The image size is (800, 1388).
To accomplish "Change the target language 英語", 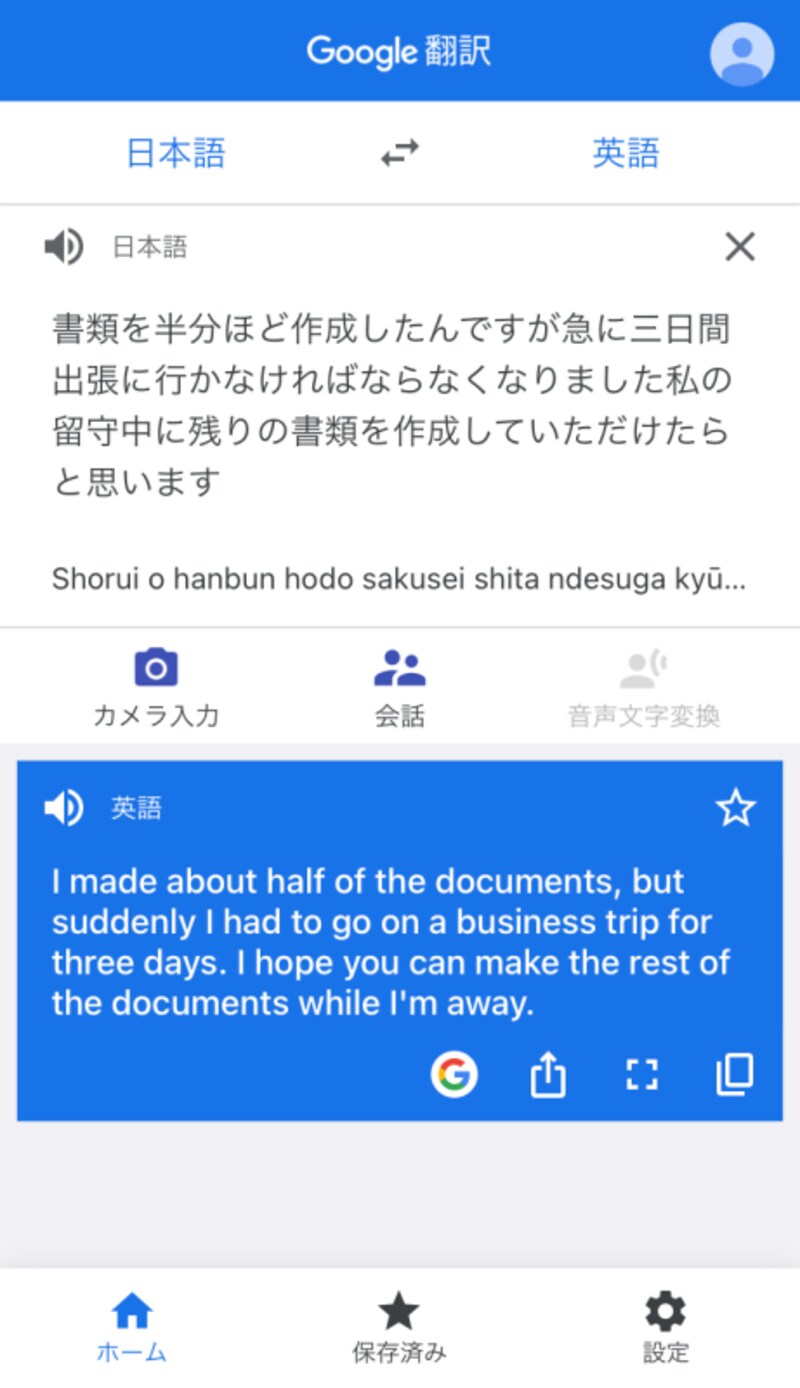I will pyautogui.click(x=626, y=154).
